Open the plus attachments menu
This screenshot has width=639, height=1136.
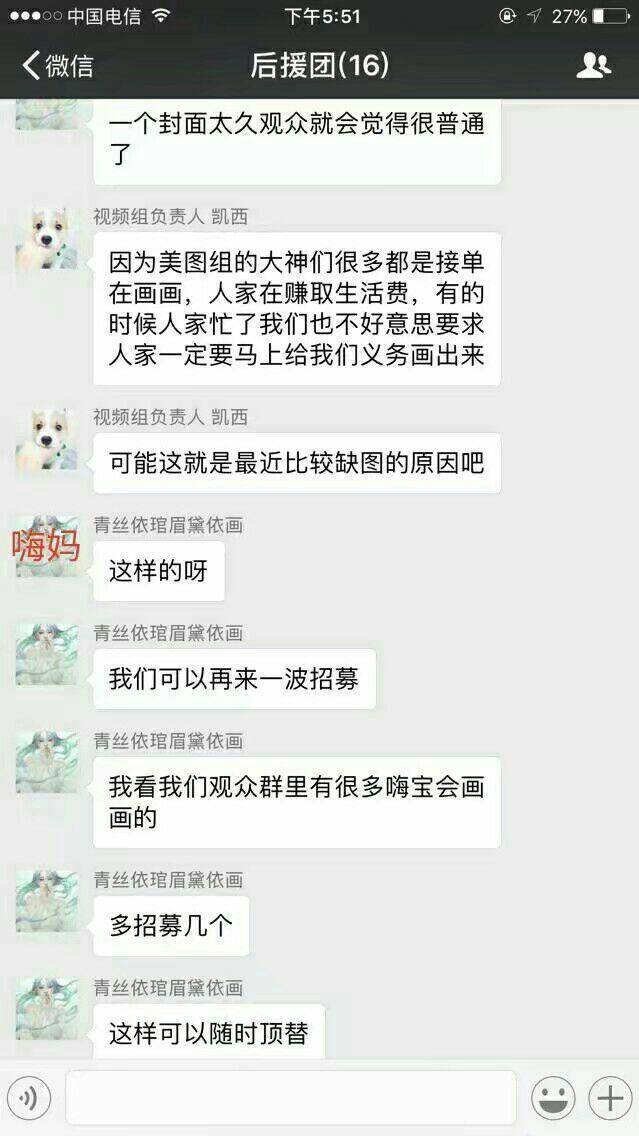point(609,1099)
